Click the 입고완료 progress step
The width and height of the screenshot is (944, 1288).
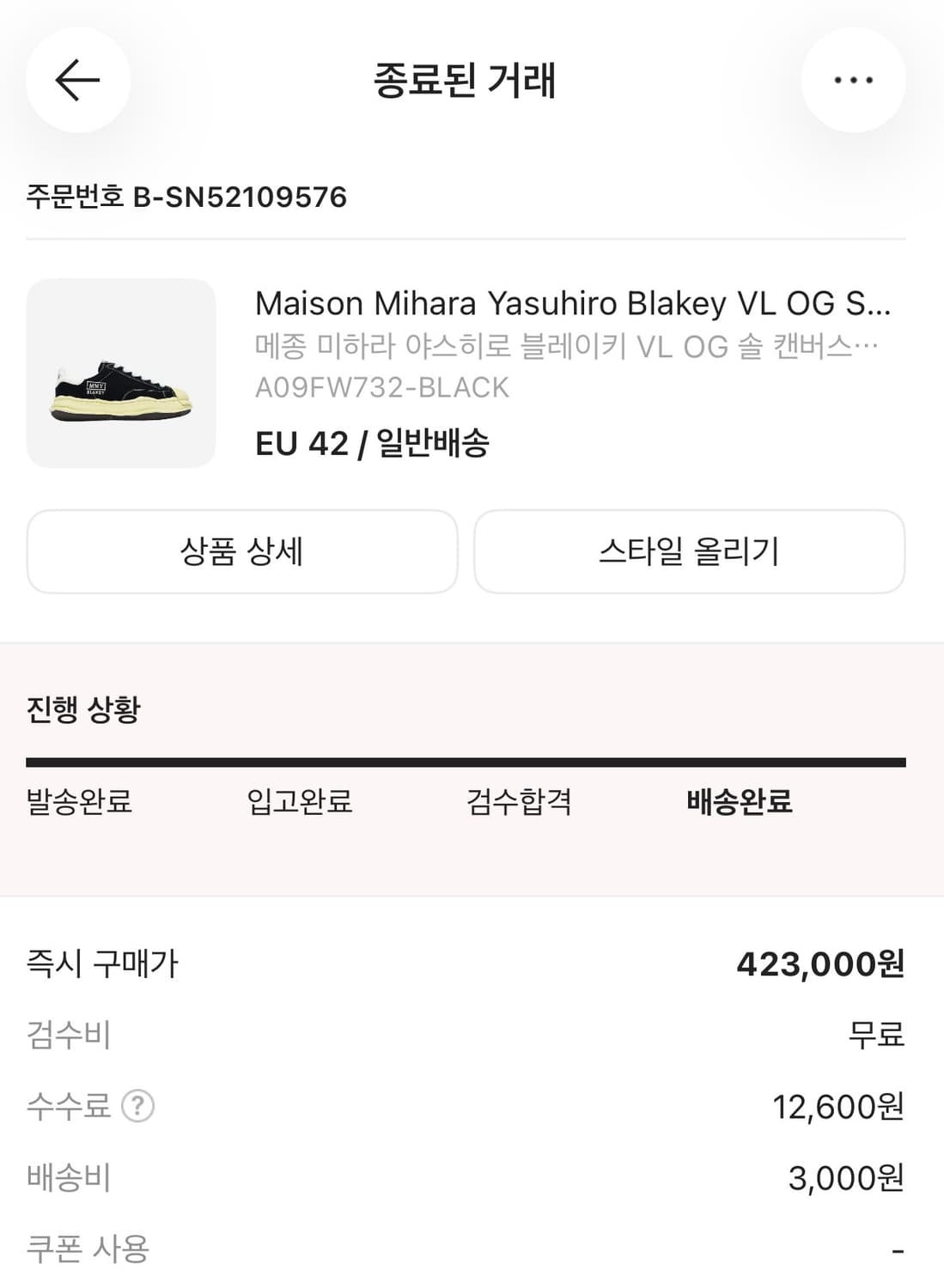(300, 803)
